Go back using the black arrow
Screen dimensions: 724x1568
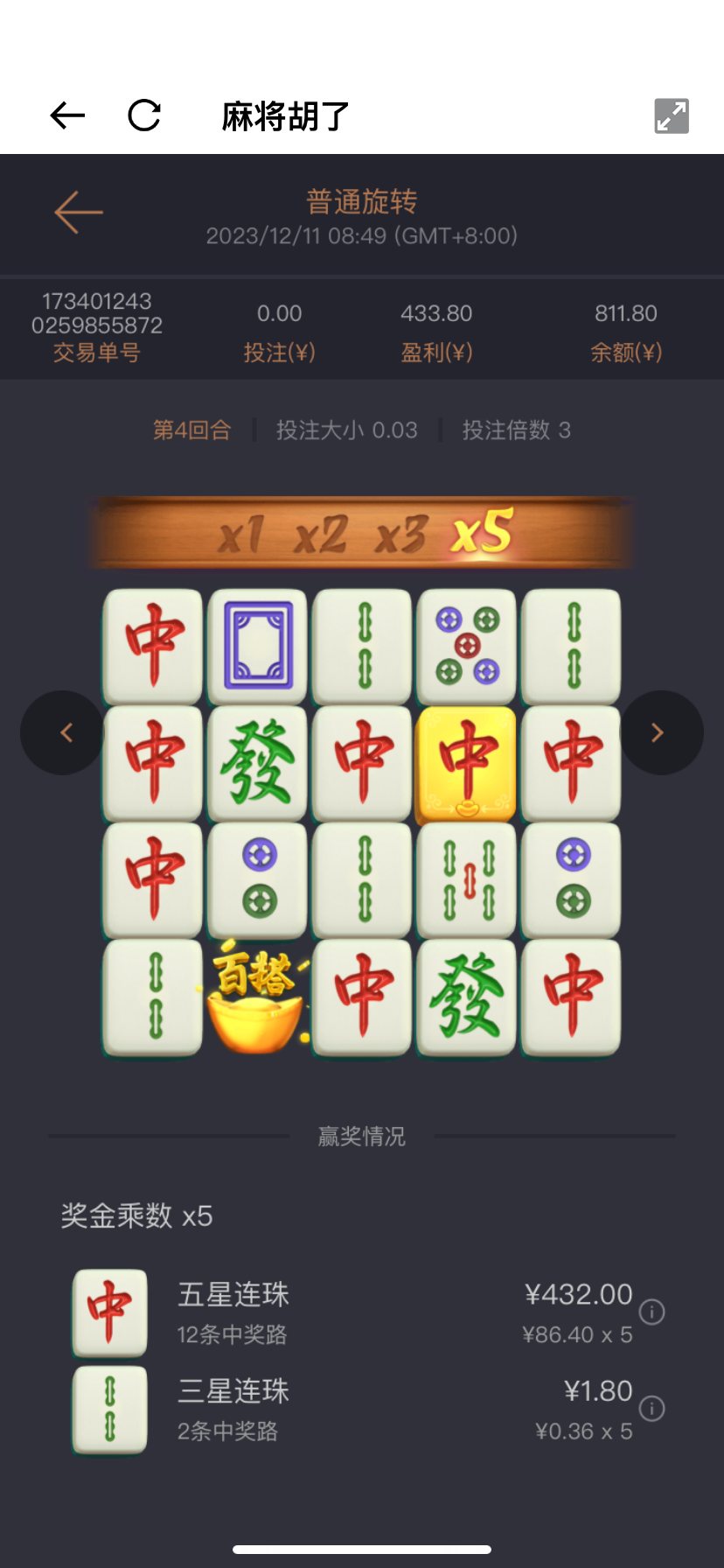pos(67,115)
